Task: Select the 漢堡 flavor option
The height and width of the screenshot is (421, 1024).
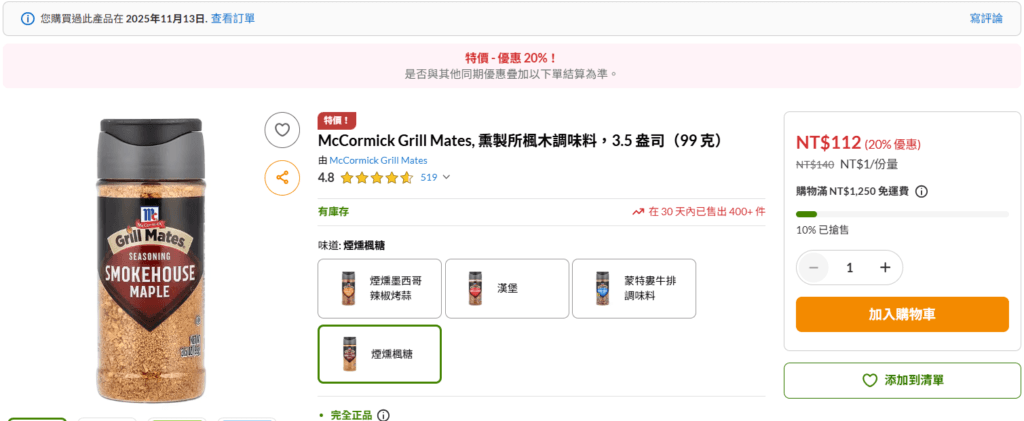Action: [506, 289]
